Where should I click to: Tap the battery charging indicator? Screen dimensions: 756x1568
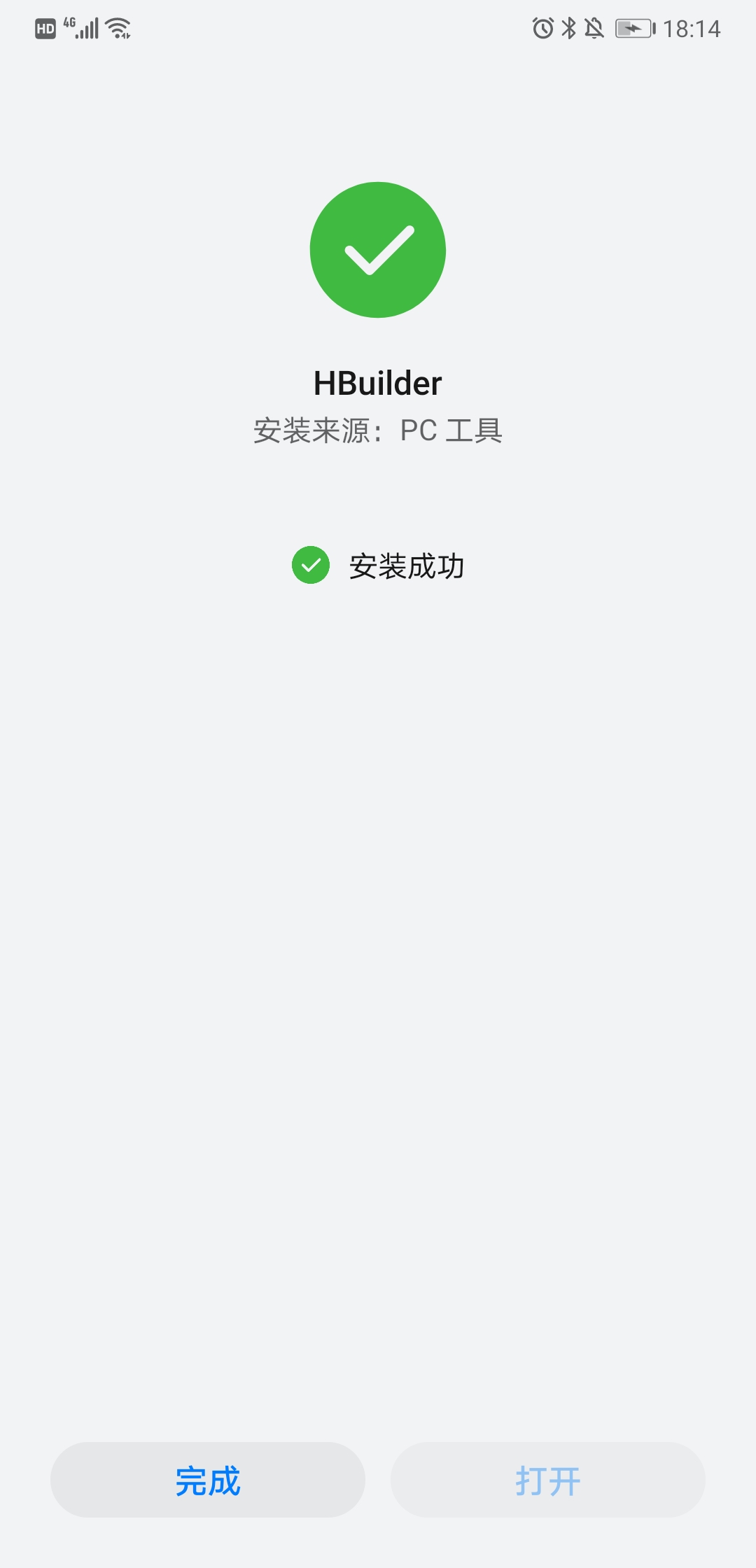pyautogui.click(x=633, y=28)
